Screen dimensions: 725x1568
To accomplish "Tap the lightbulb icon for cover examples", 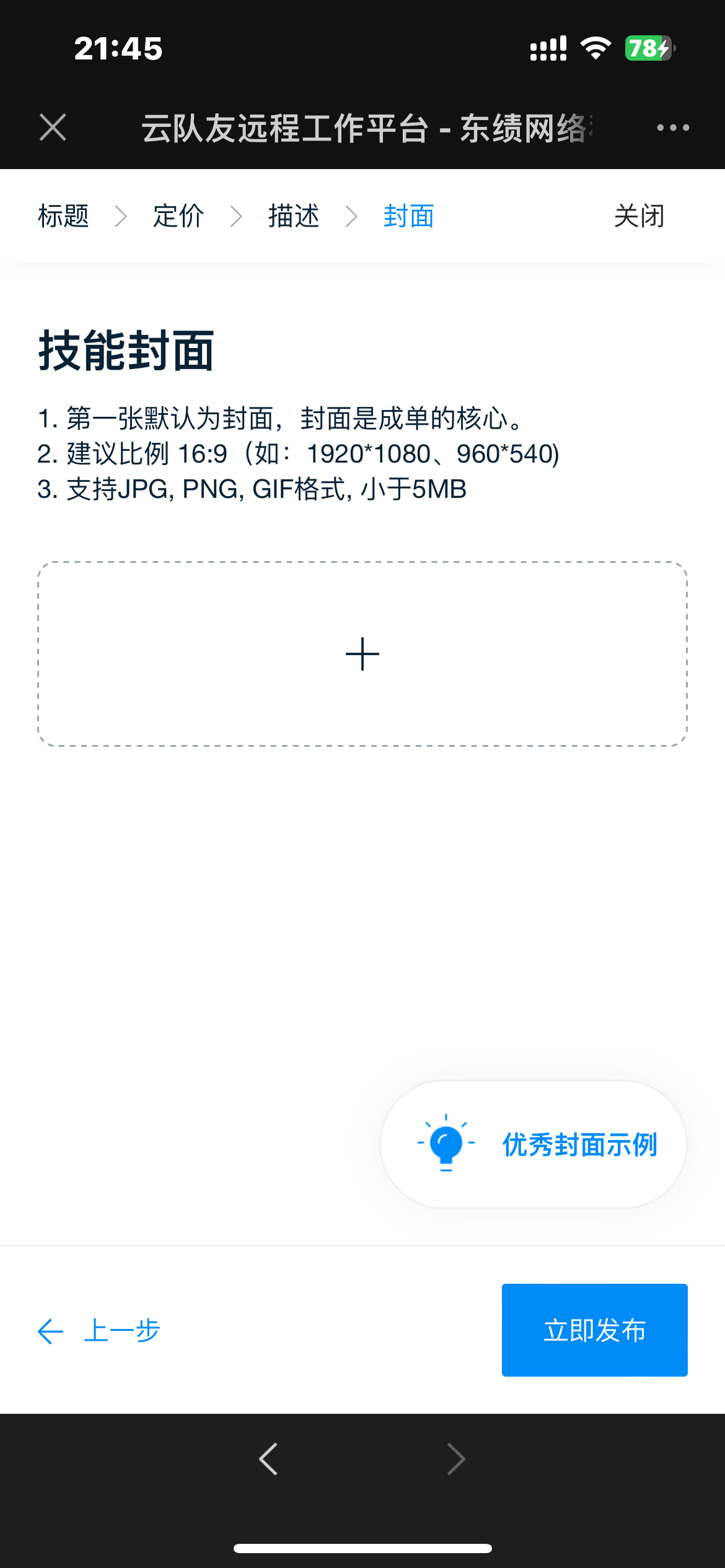I will coord(446,1144).
